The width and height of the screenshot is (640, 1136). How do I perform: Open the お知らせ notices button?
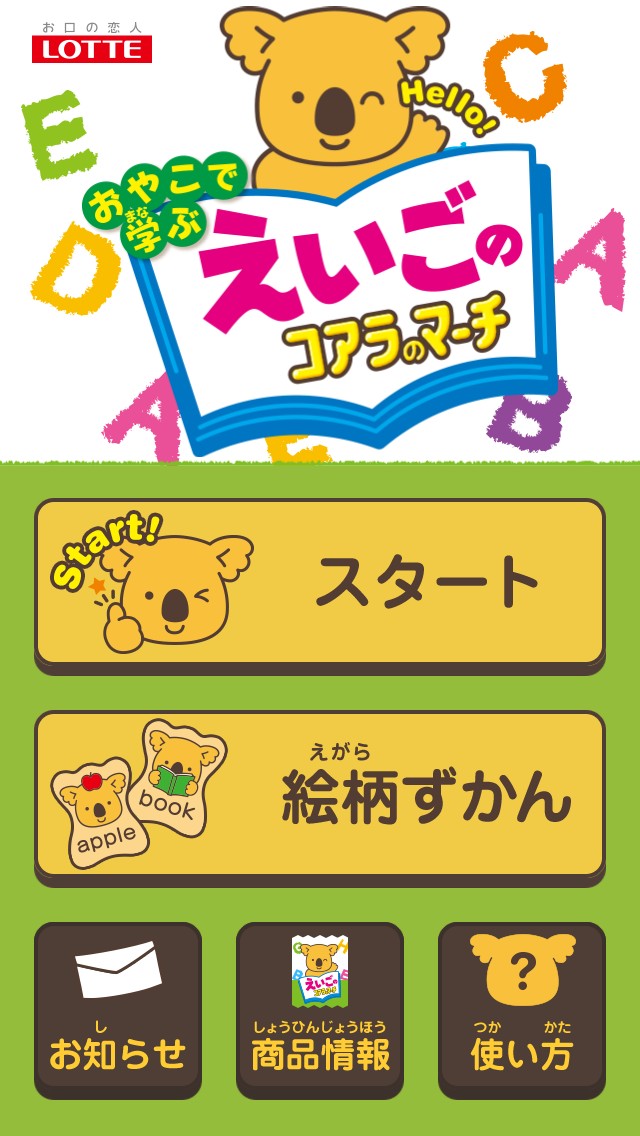[117, 1010]
